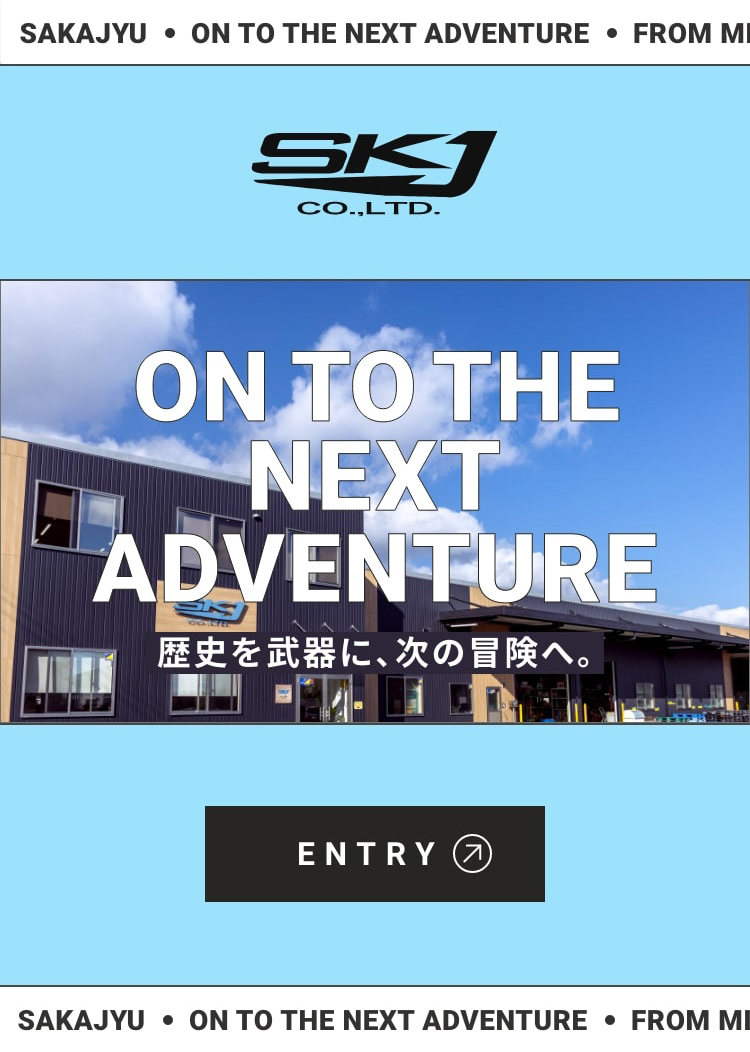Click the SKJ CO.,LTD. logo
This screenshot has width=750, height=1052.
(x=375, y=170)
